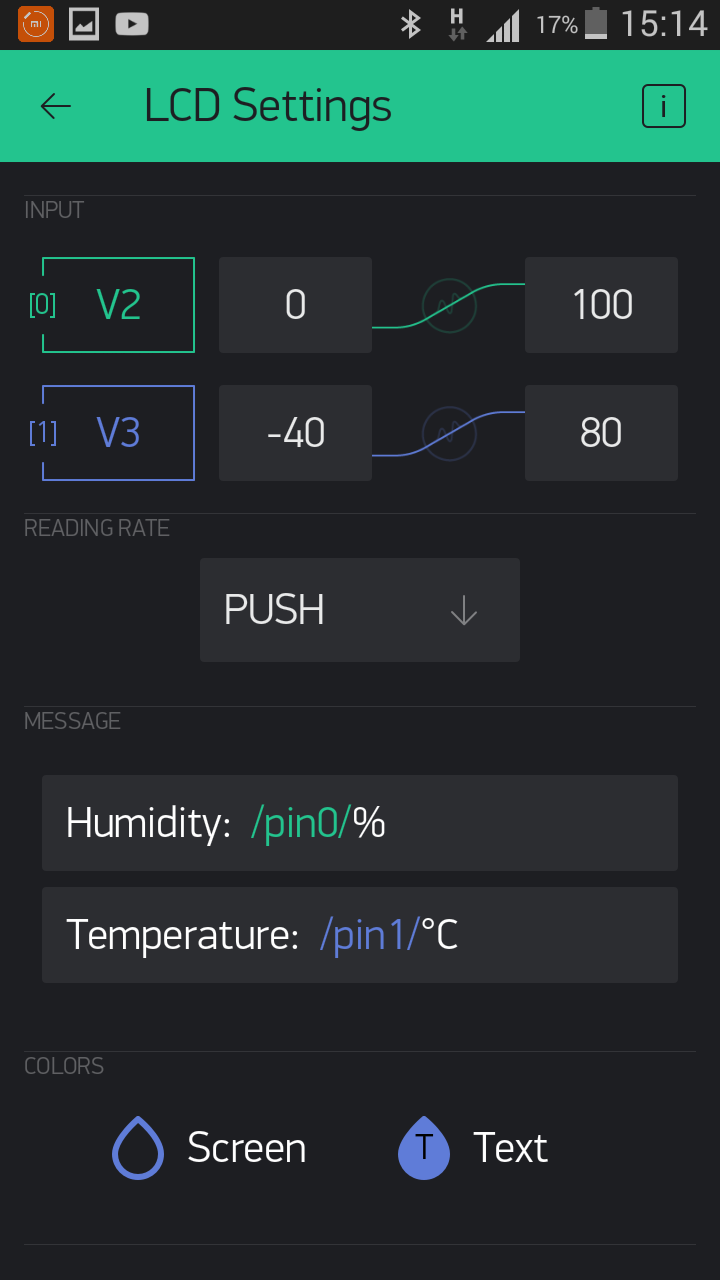Screen dimensions: 720x1280
Task: Select the V3 pin for input 1
Action: [x=118, y=433]
